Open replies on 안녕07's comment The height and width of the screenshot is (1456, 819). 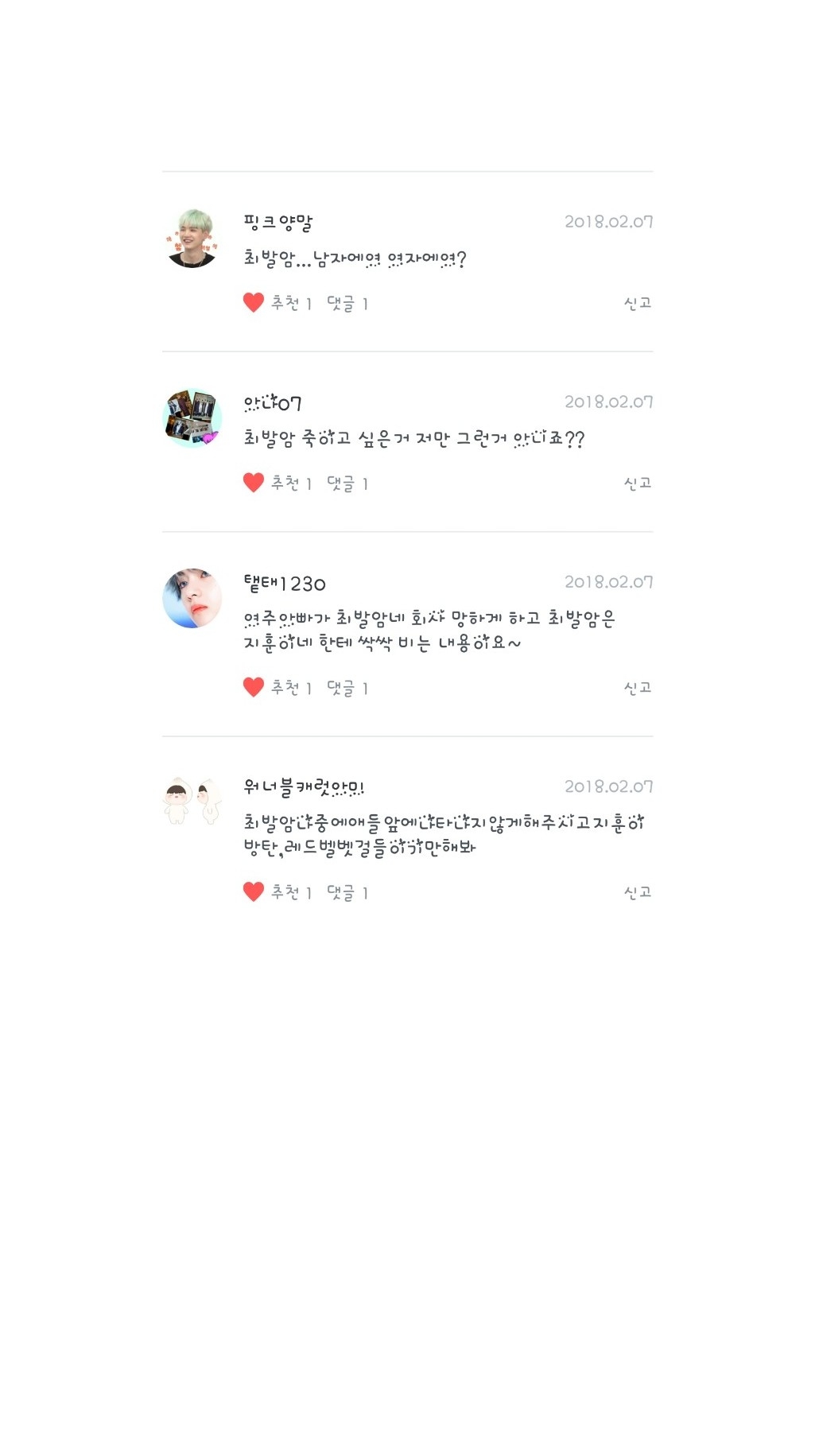347,483
